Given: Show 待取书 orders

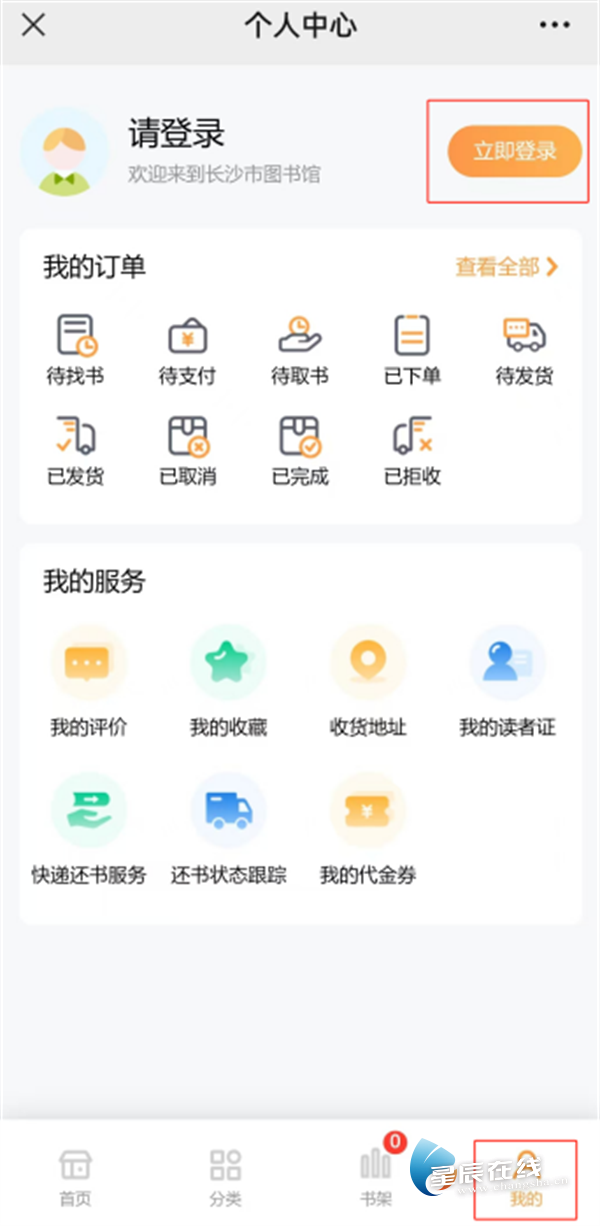Looking at the screenshot, I should pos(300,349).
